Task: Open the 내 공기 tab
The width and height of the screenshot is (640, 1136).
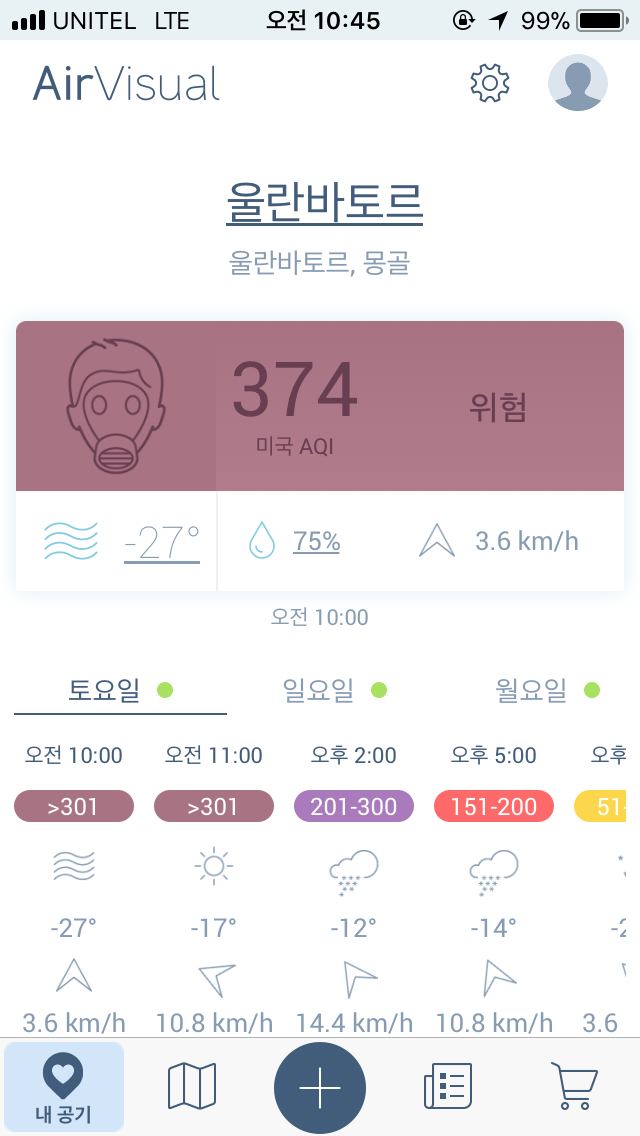Action: tap(64, 1087)
